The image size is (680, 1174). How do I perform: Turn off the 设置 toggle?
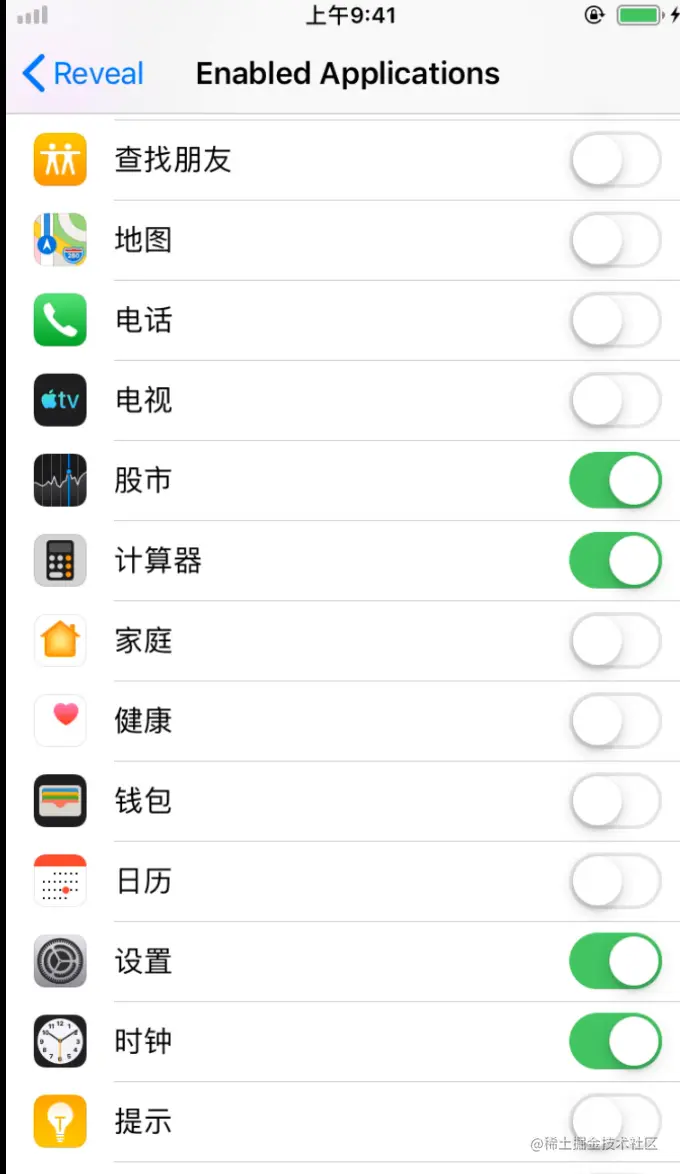(x=615, y=962)
